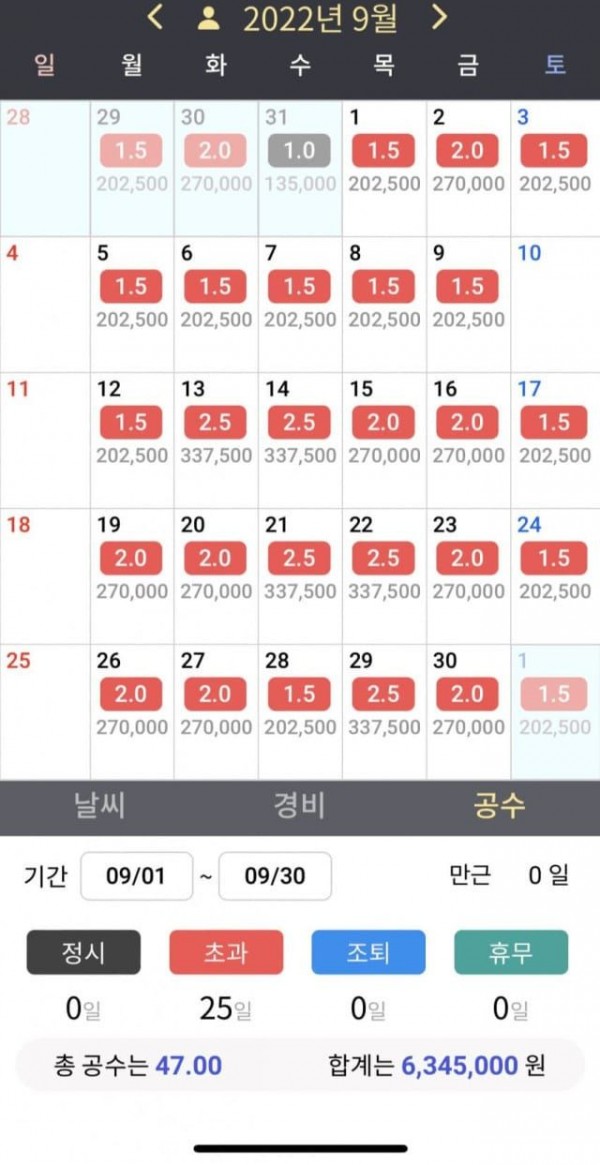This screenshot has height=1165, width=600.
Task: Tap the 정시 button
Action: pos(84,952)
